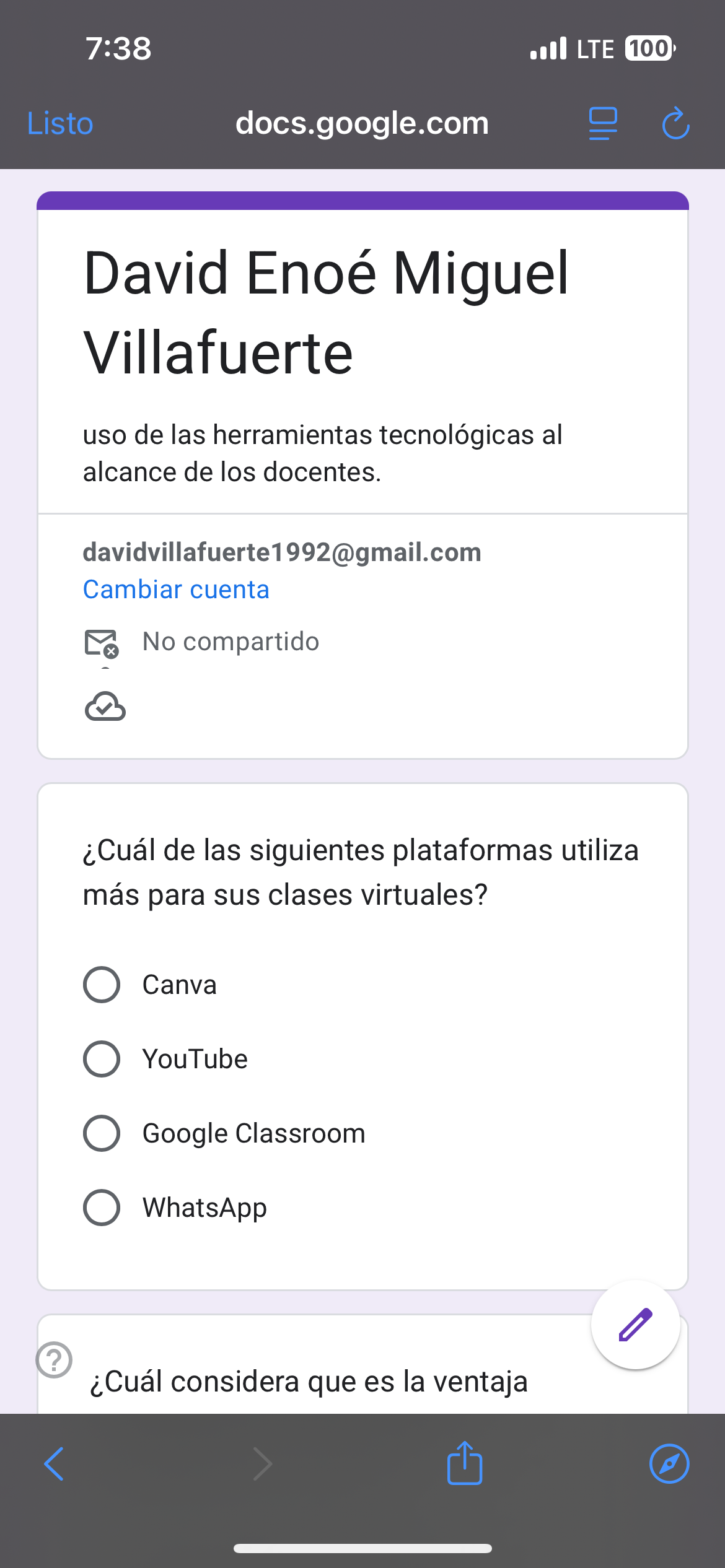
Task: Select Google Classroom
Action: 102,1133
